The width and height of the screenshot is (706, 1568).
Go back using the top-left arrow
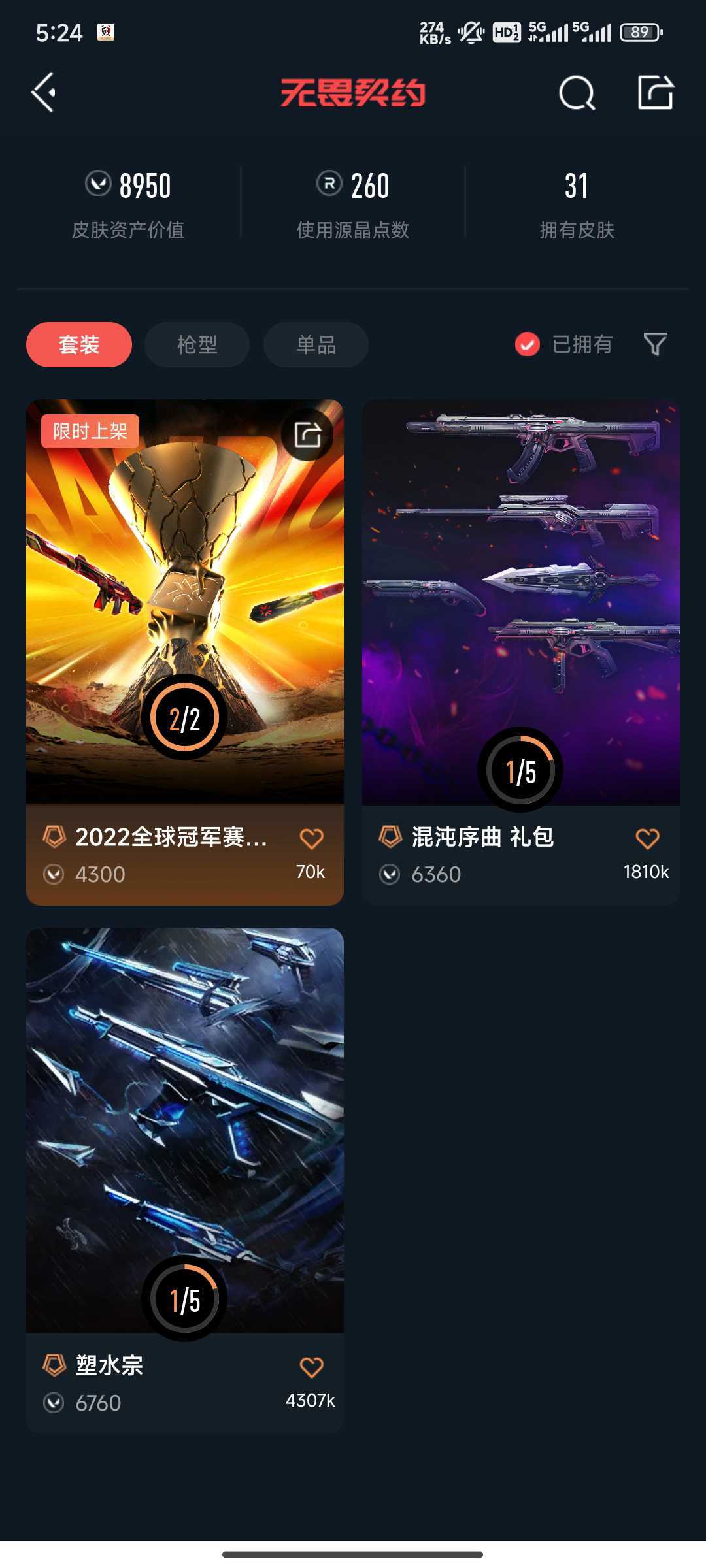click(44, 92)
